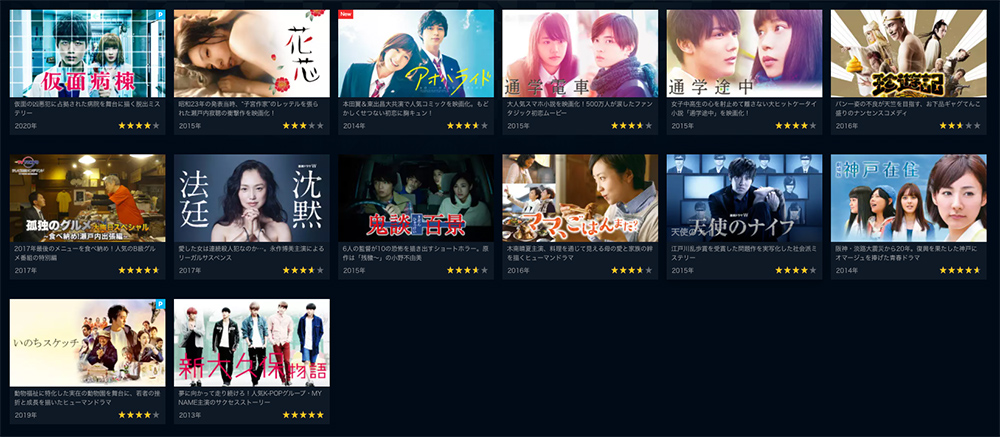The width and height of the screenshot is (1000, 437).
Task: Open the 通学電車 movie card
Action: (x=579, y=54)
